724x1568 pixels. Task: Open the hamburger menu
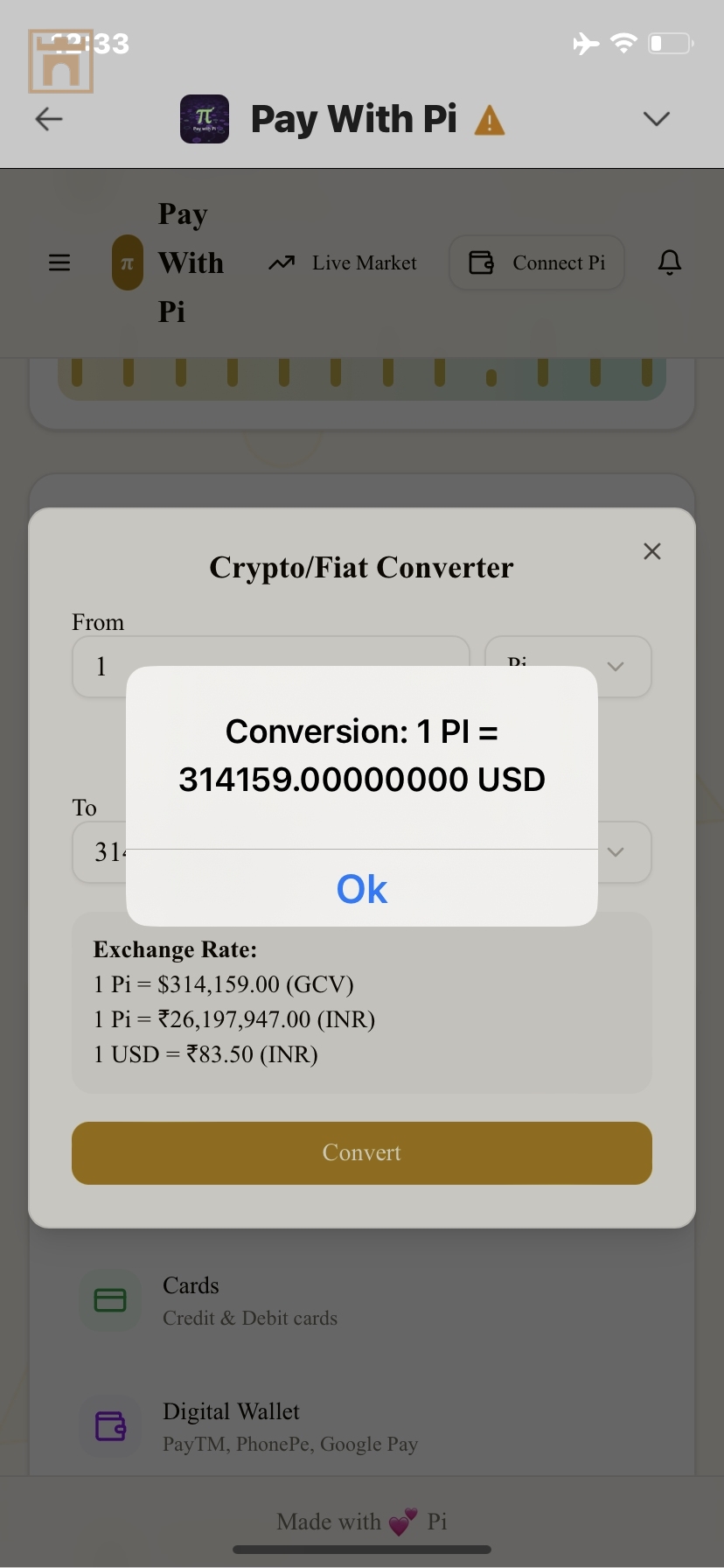(59, 262)
